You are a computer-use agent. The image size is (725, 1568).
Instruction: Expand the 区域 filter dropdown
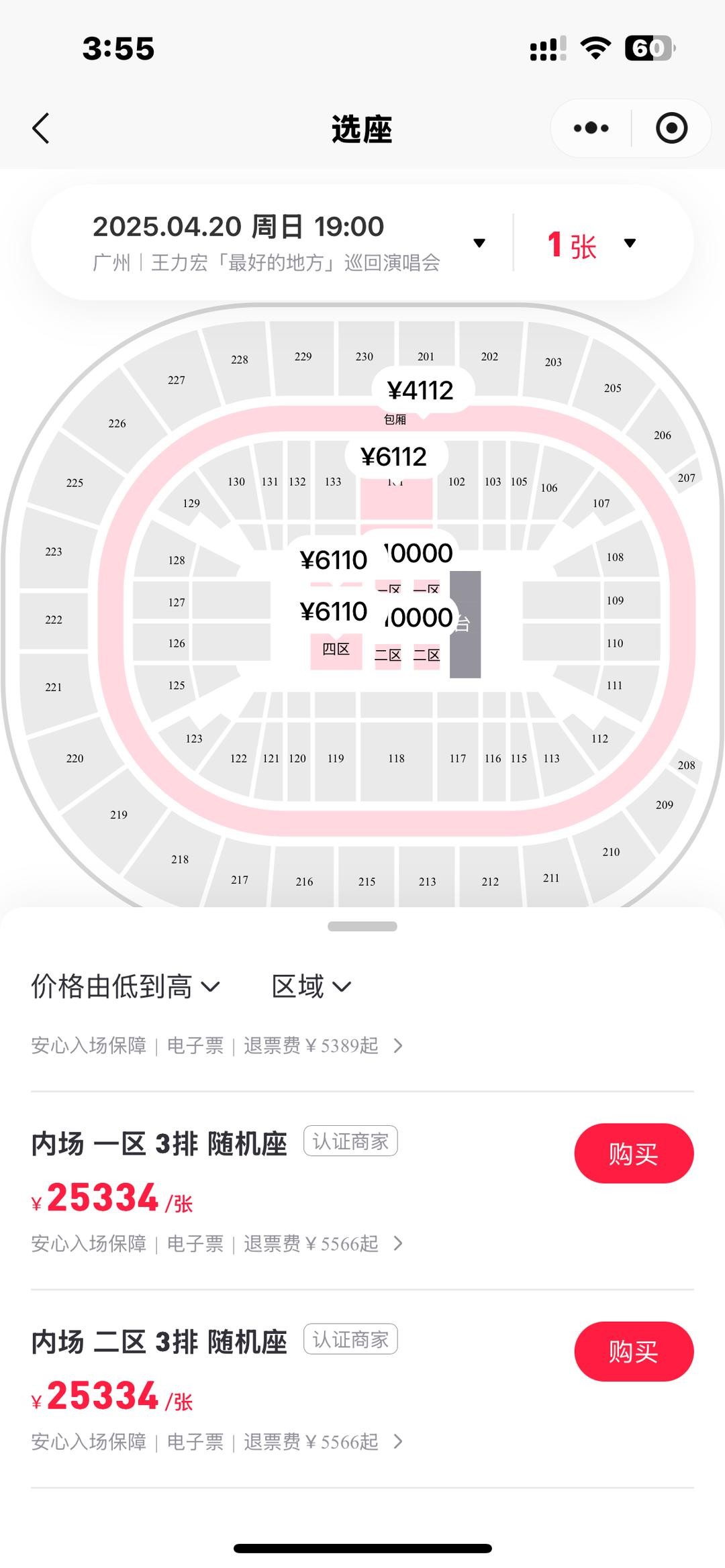tap(311, 986)
